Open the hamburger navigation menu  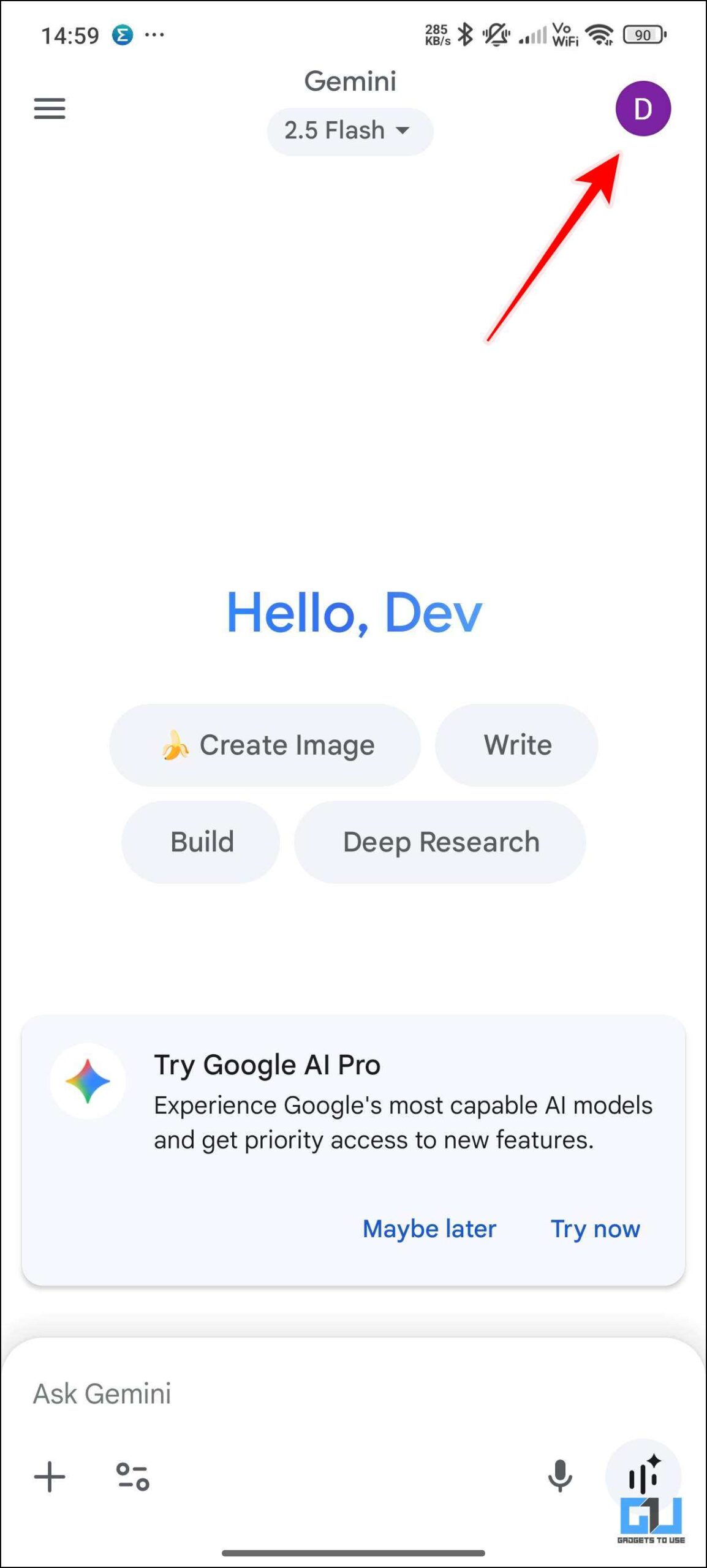click(49, 108)
